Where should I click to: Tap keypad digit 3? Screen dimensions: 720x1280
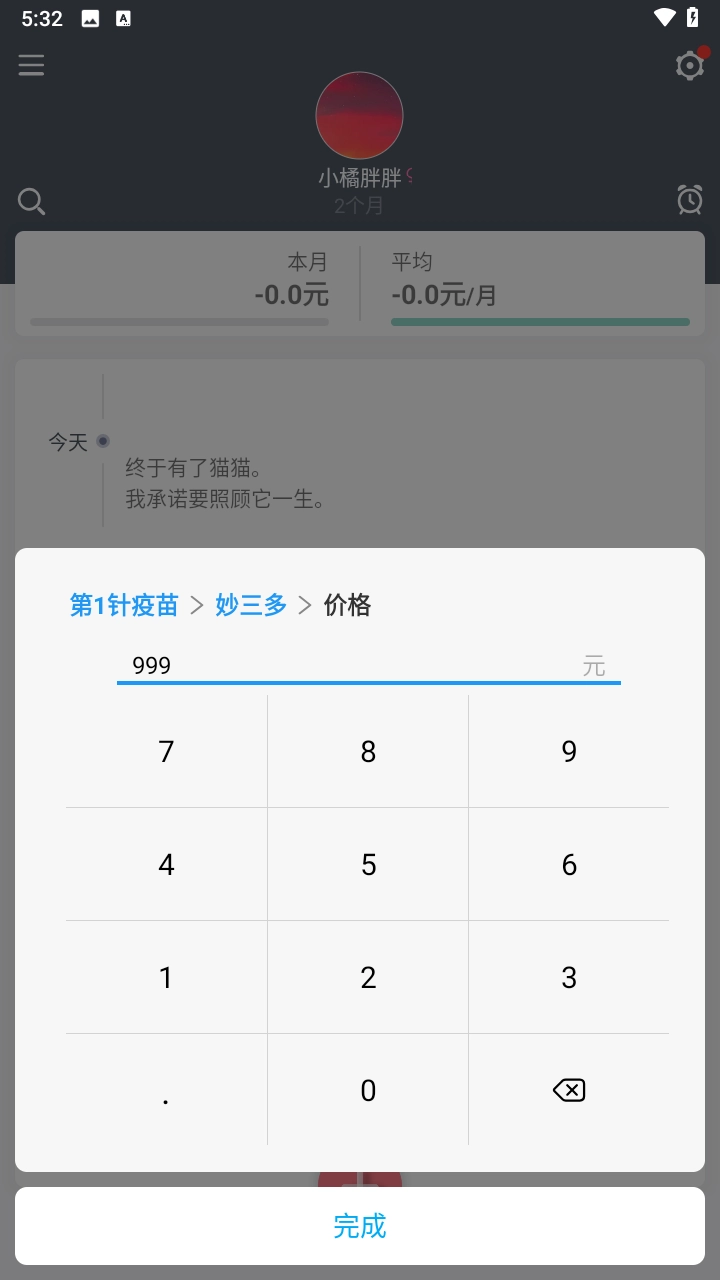pyautogui.click(x=569, y=978)
